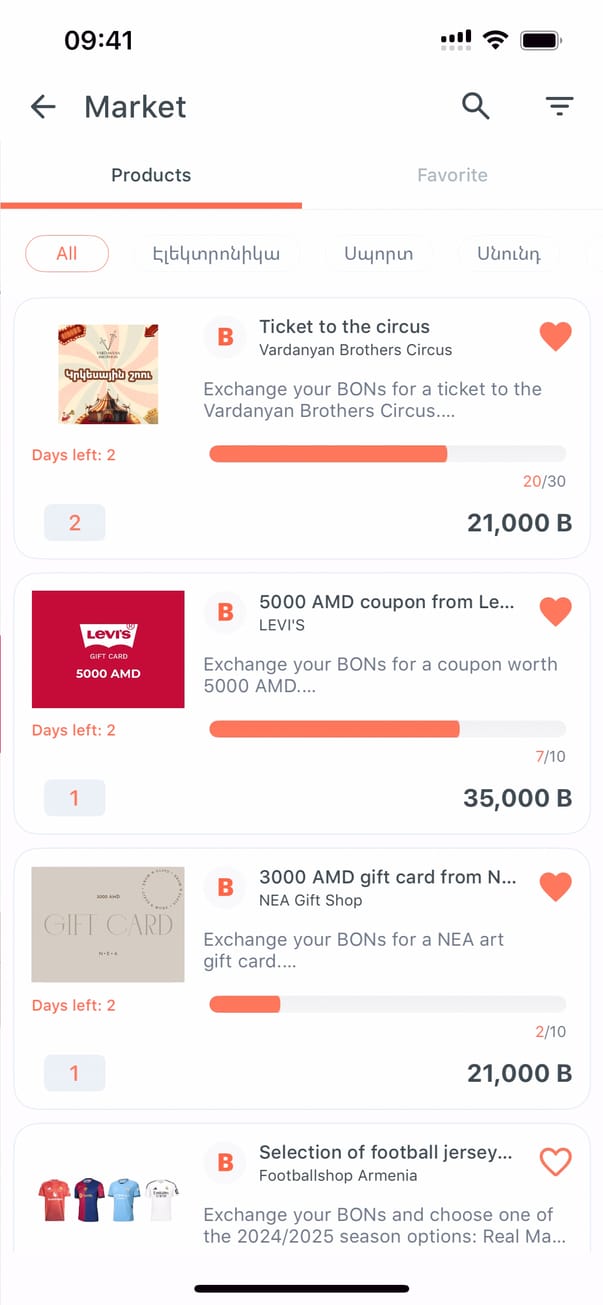This screenshot has height=1305, width=603.
Task: Open search in Market
Action: pyautogui.click(x=476, y=106)
